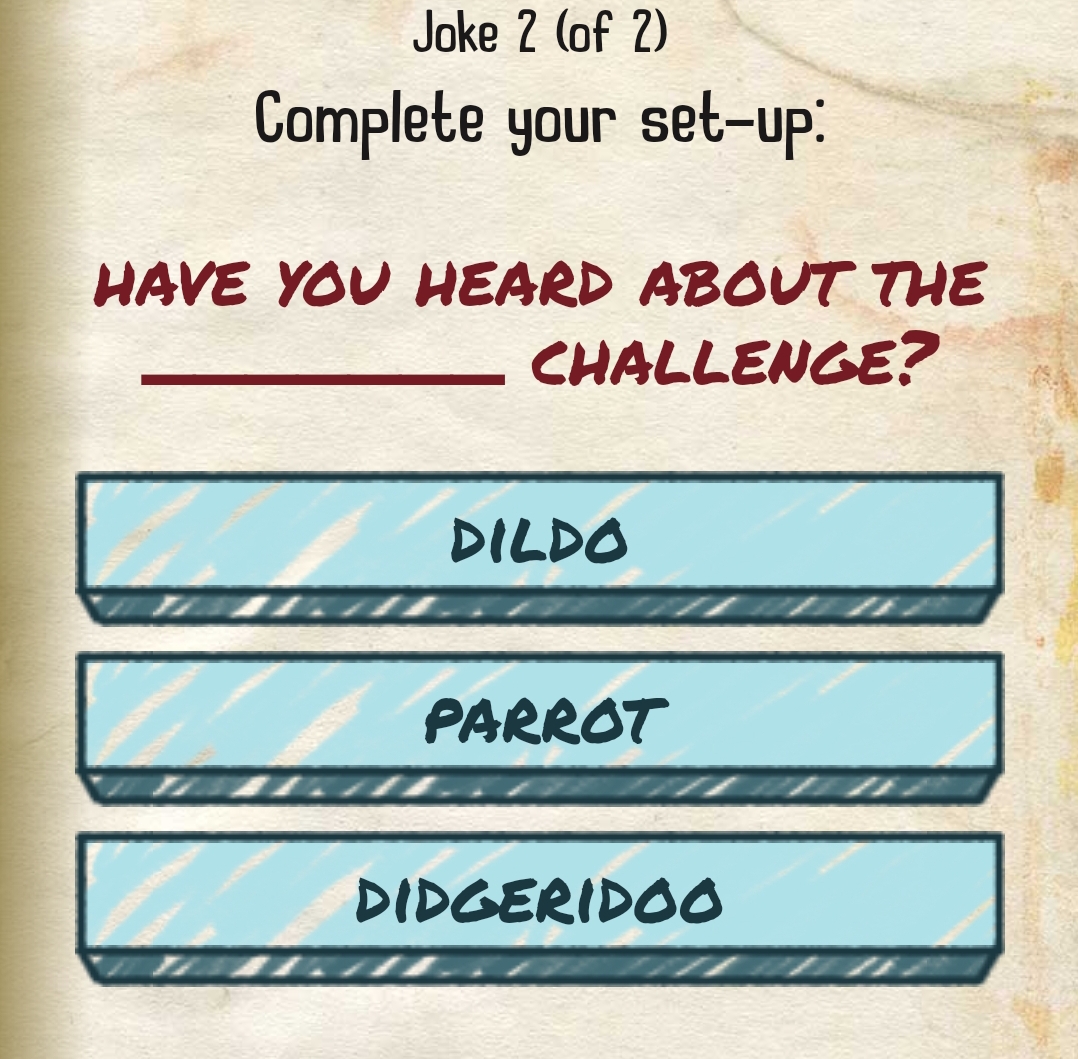Choose the DILDO answer option

click(539, 539)
